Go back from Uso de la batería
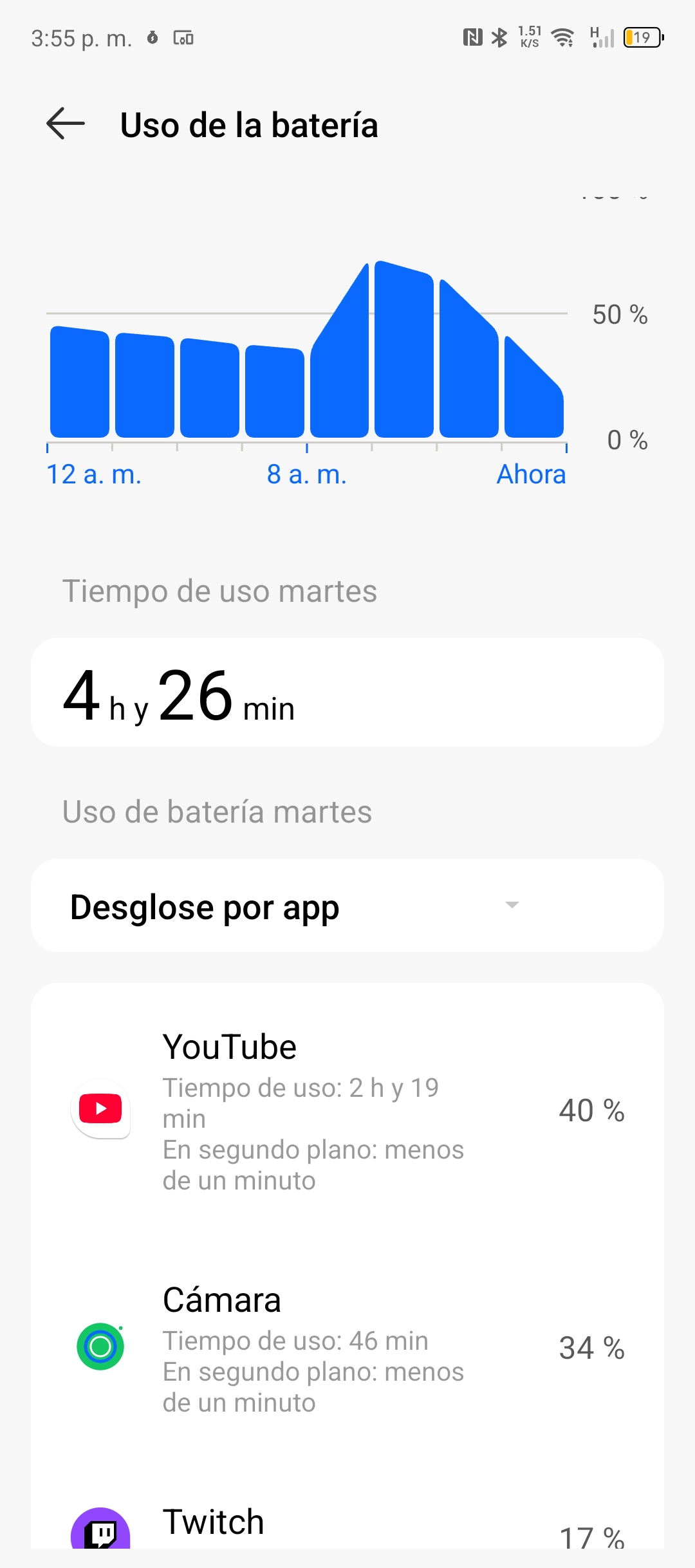Viewport: 695px width, 1568px height. click(x=66, y=124)
